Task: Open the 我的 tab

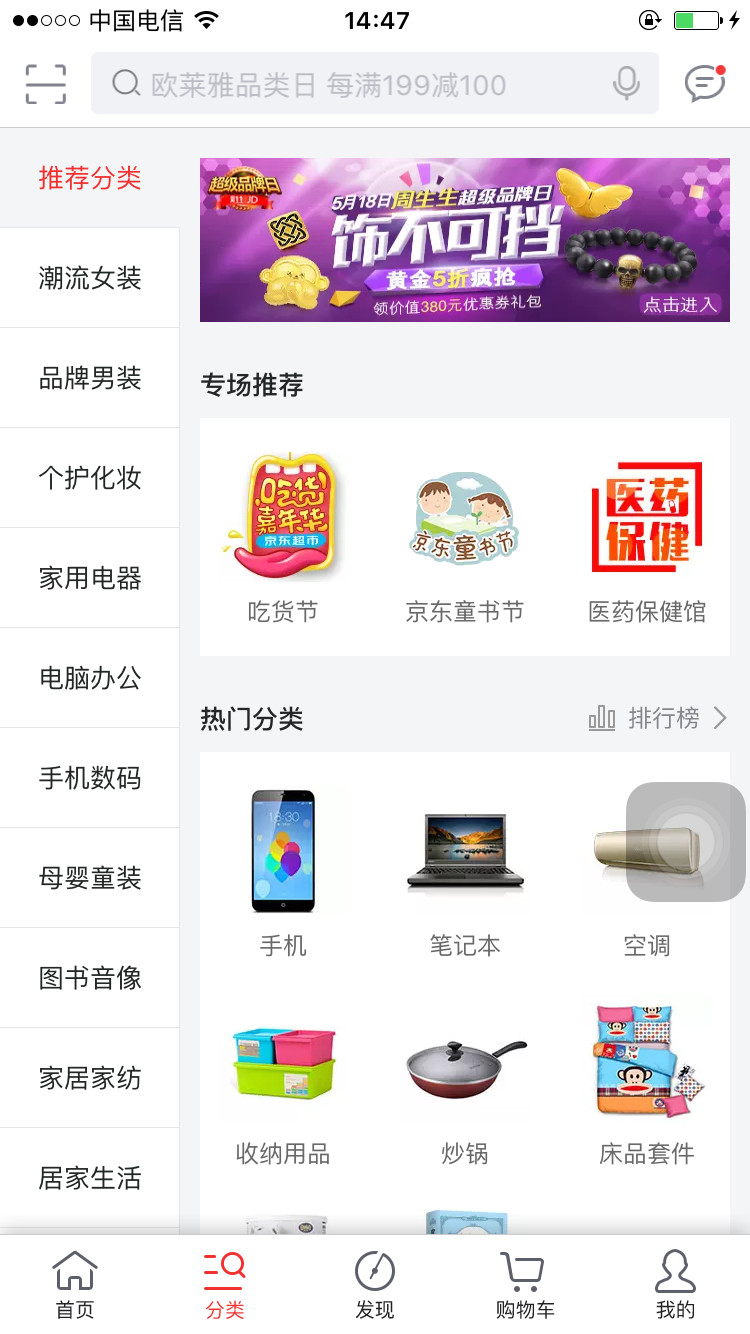Action: pyautogui.click(x=675, y=1285)
